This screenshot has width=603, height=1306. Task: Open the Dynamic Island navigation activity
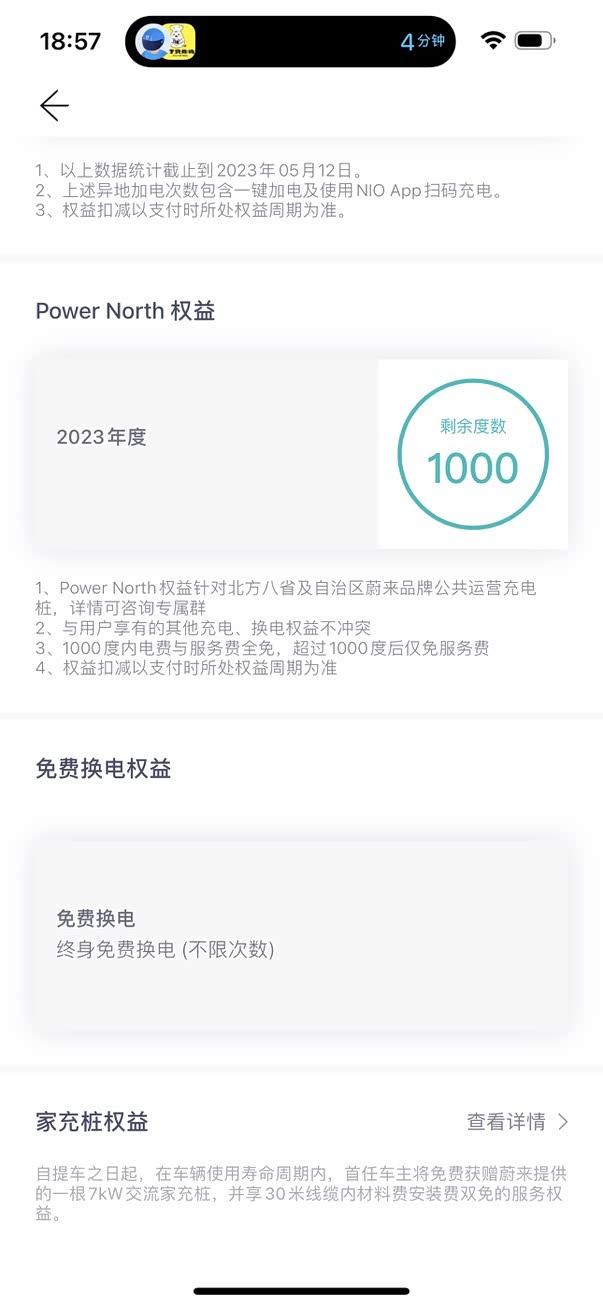click(290, 41)
